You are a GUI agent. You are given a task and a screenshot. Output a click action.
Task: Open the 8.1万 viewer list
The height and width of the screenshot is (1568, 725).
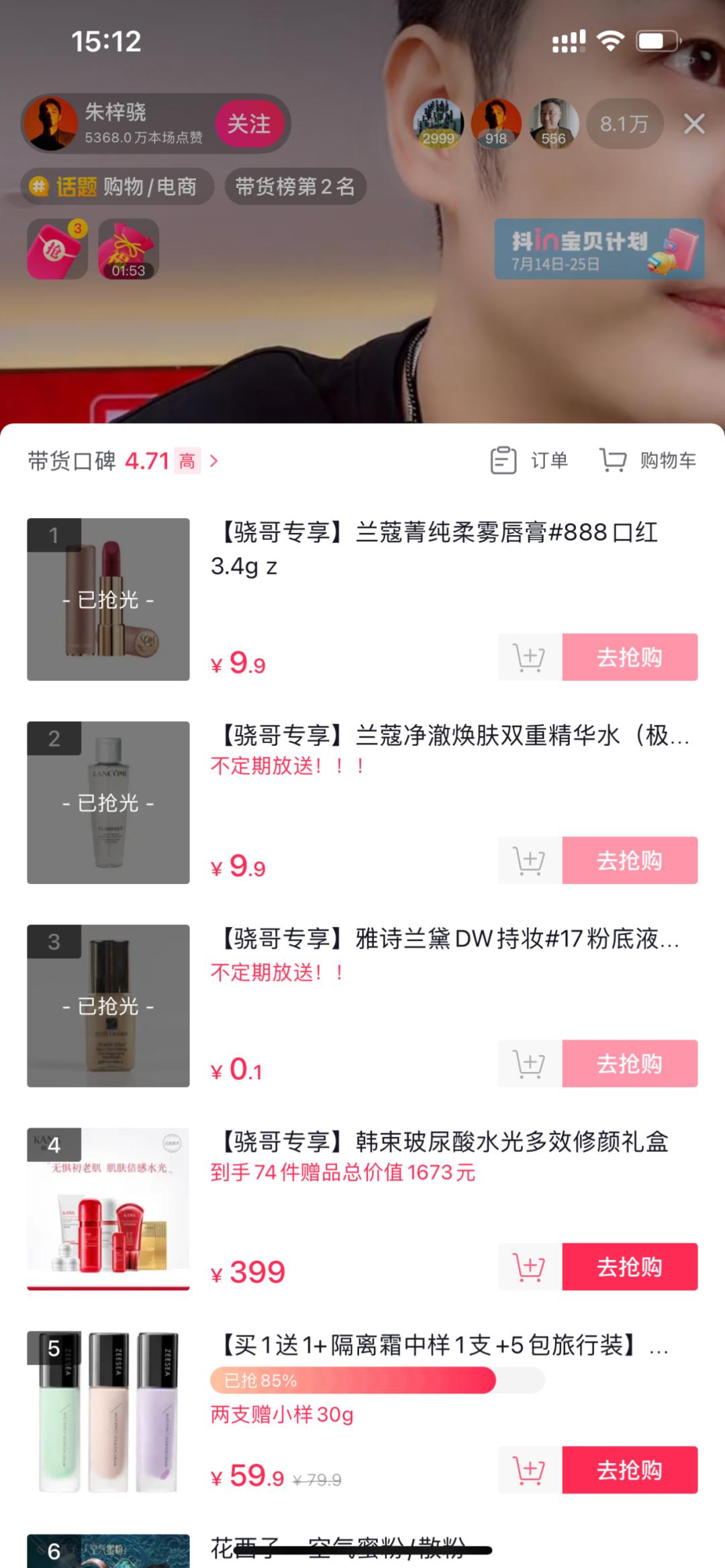(624, 124)
